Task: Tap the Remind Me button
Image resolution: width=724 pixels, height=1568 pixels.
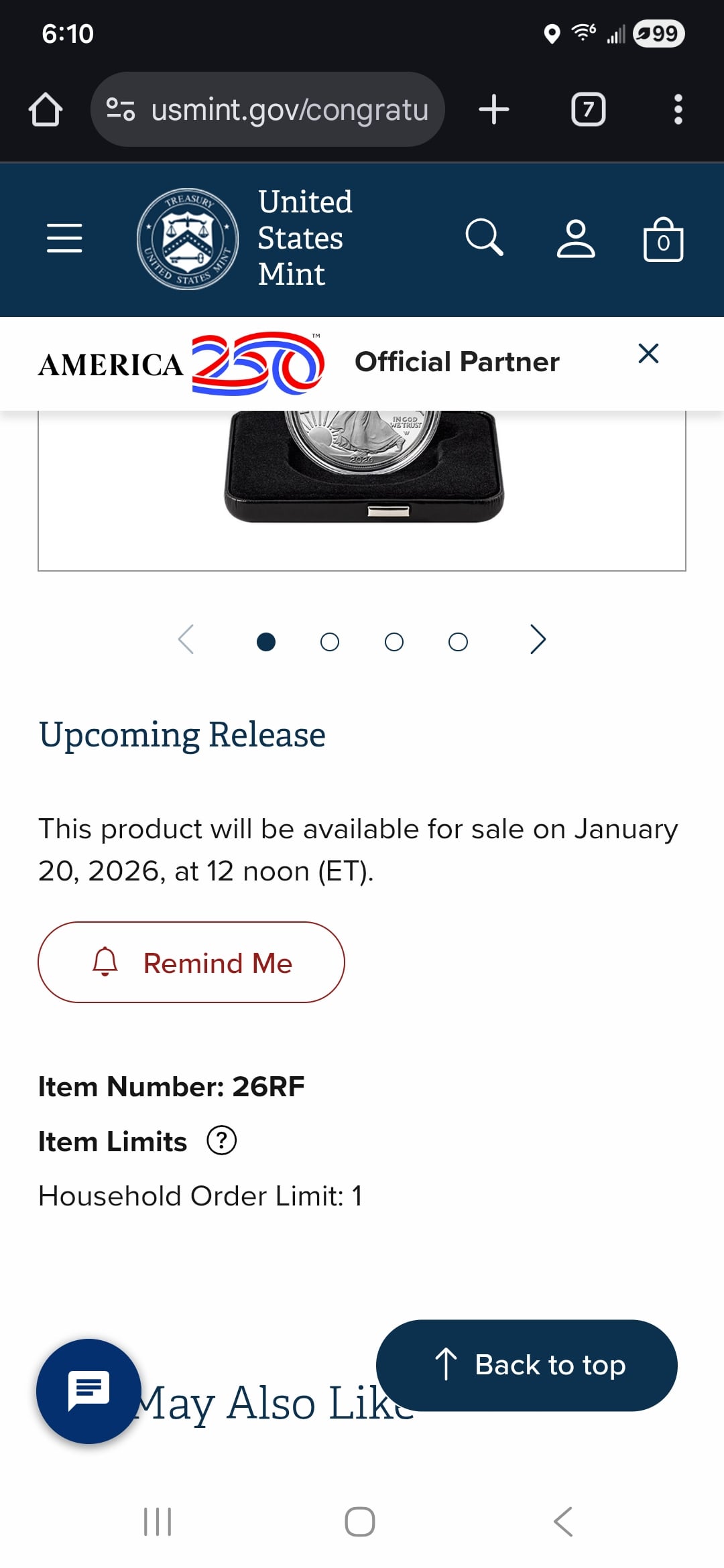Action: [191, 962]
